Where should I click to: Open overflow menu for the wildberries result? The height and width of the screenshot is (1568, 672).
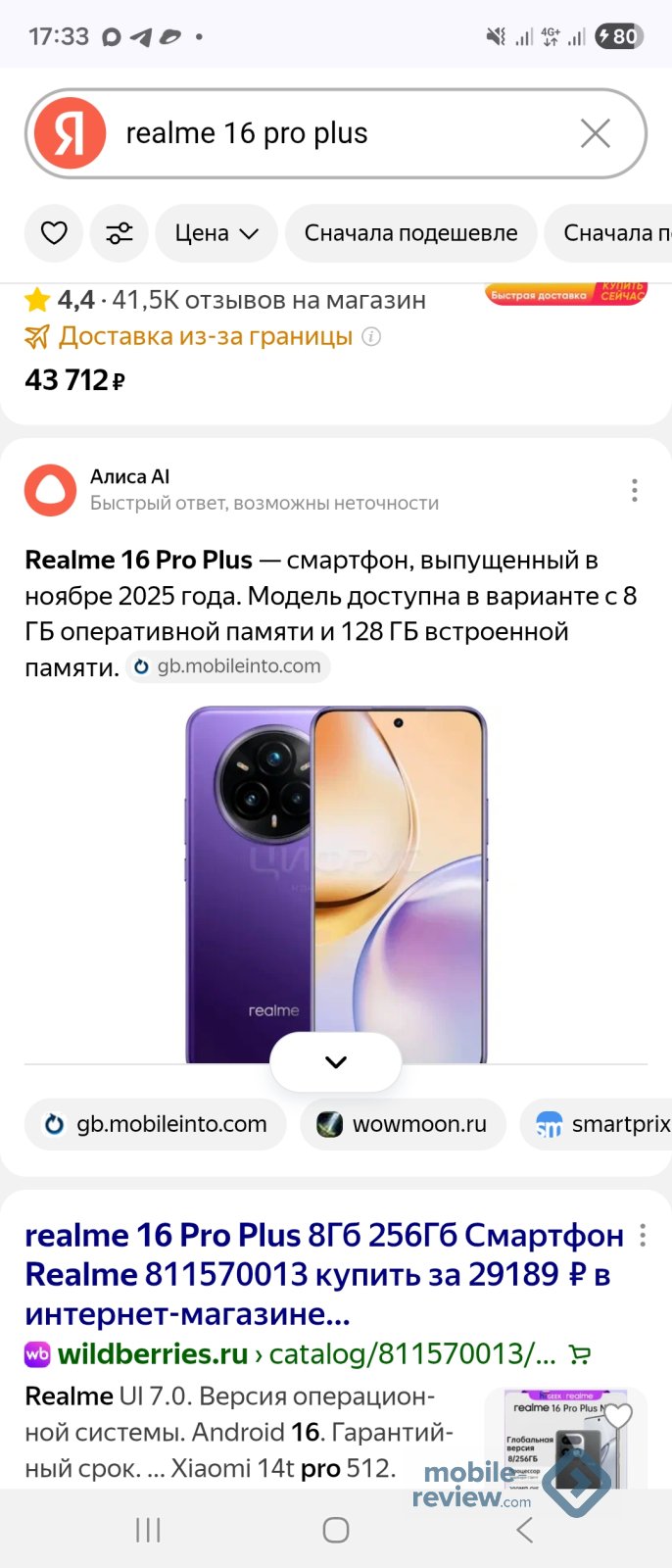coord(643,1235)
